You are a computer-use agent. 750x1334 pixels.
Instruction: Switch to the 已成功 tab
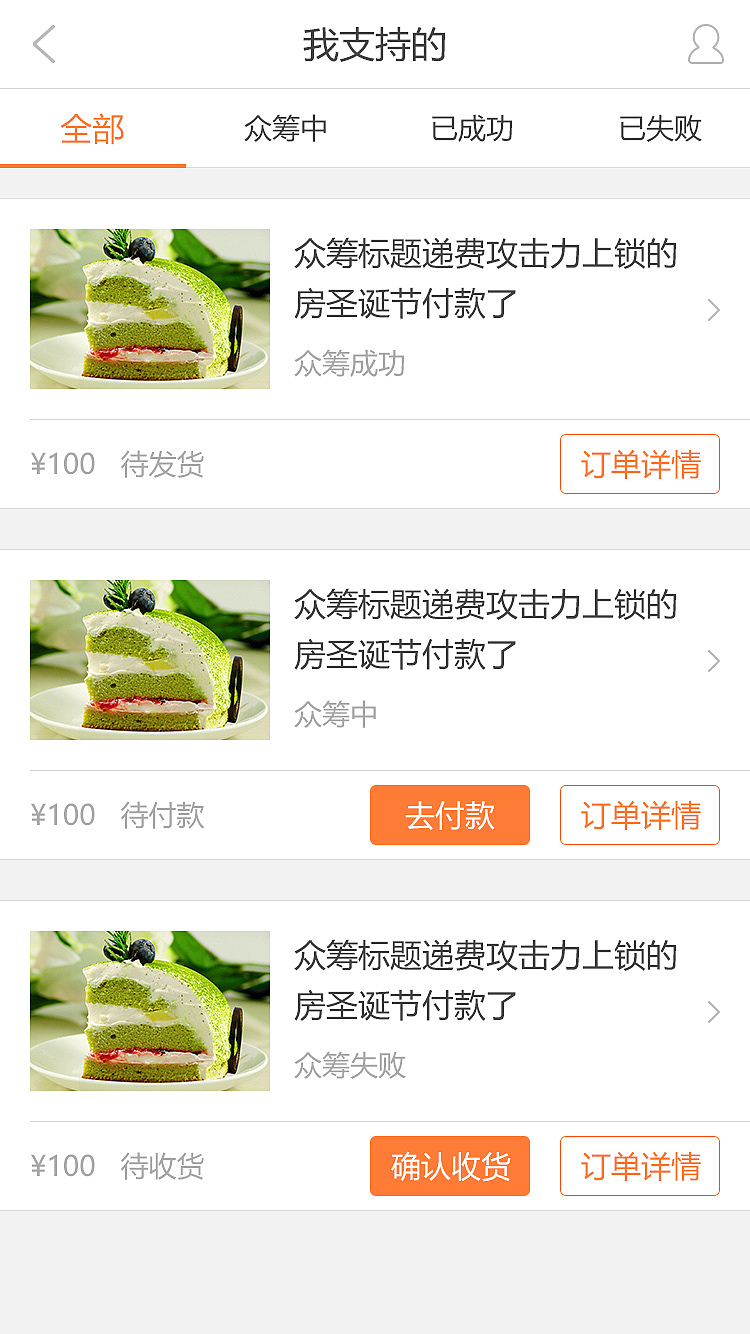click(x=472, y=129)
